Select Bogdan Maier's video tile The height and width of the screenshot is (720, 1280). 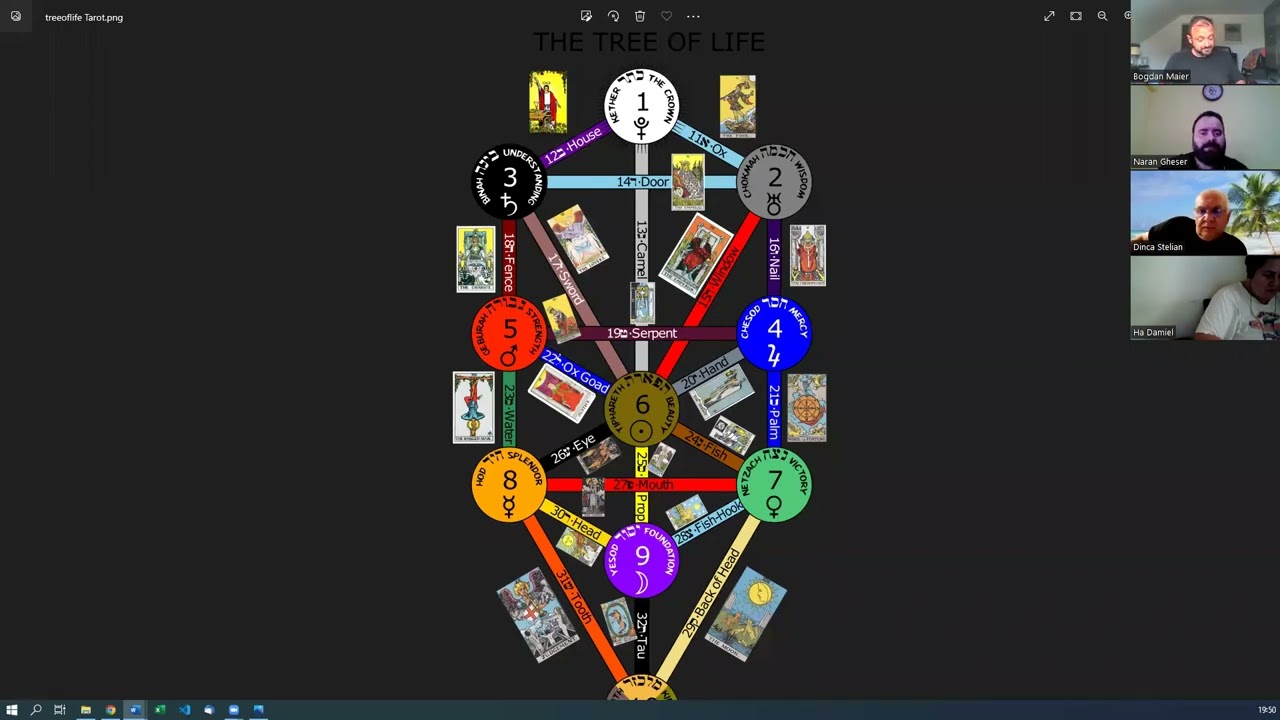pyautogui.click(x=1205, y=42)
